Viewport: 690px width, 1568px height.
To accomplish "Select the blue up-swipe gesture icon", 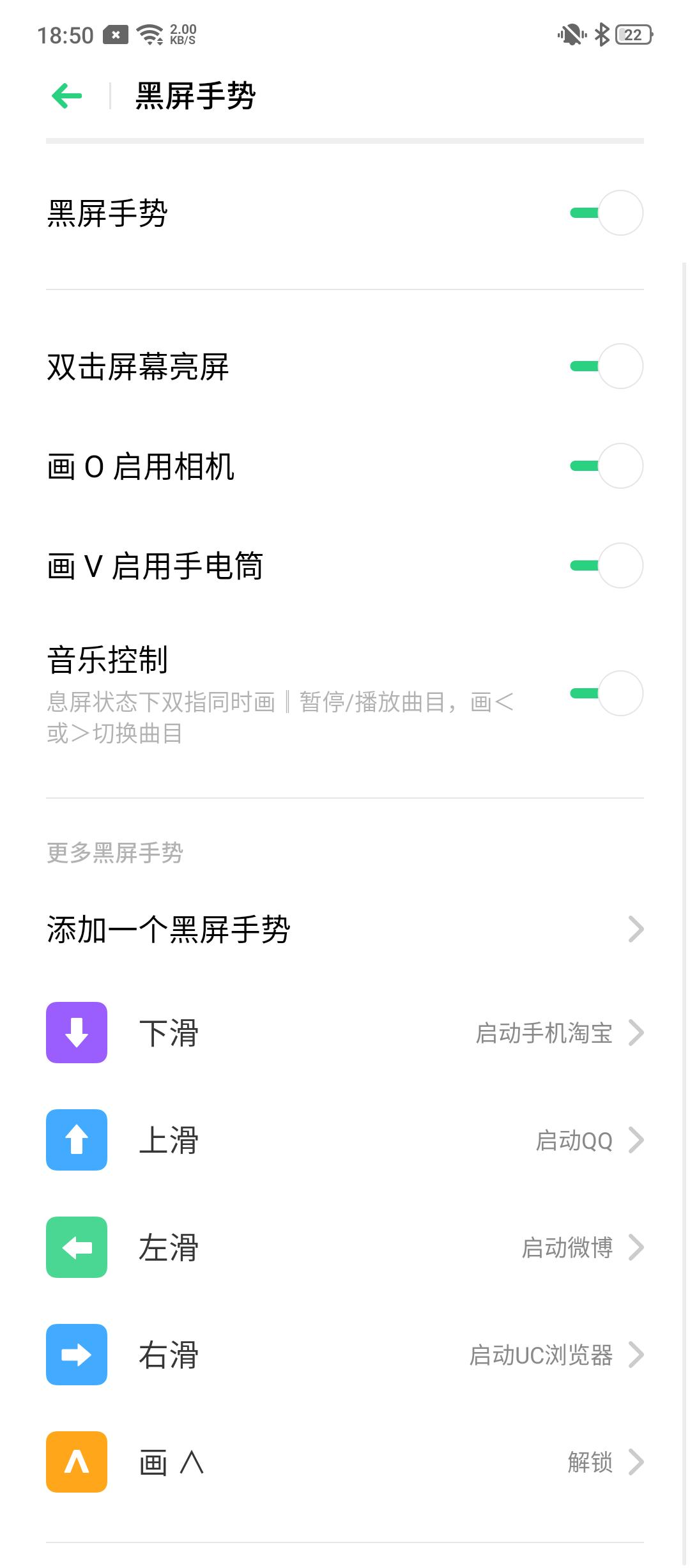I will [76, 1139].
